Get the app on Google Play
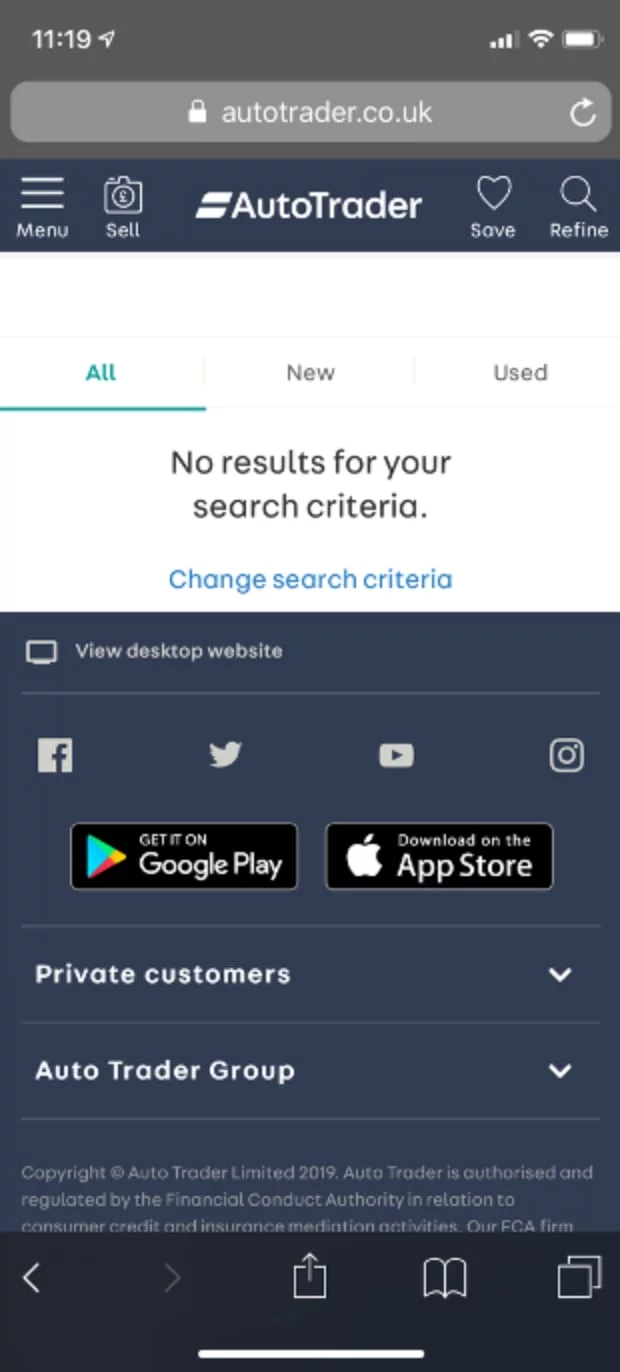Viewport: 620px width, 1372px height. (184, 856)
